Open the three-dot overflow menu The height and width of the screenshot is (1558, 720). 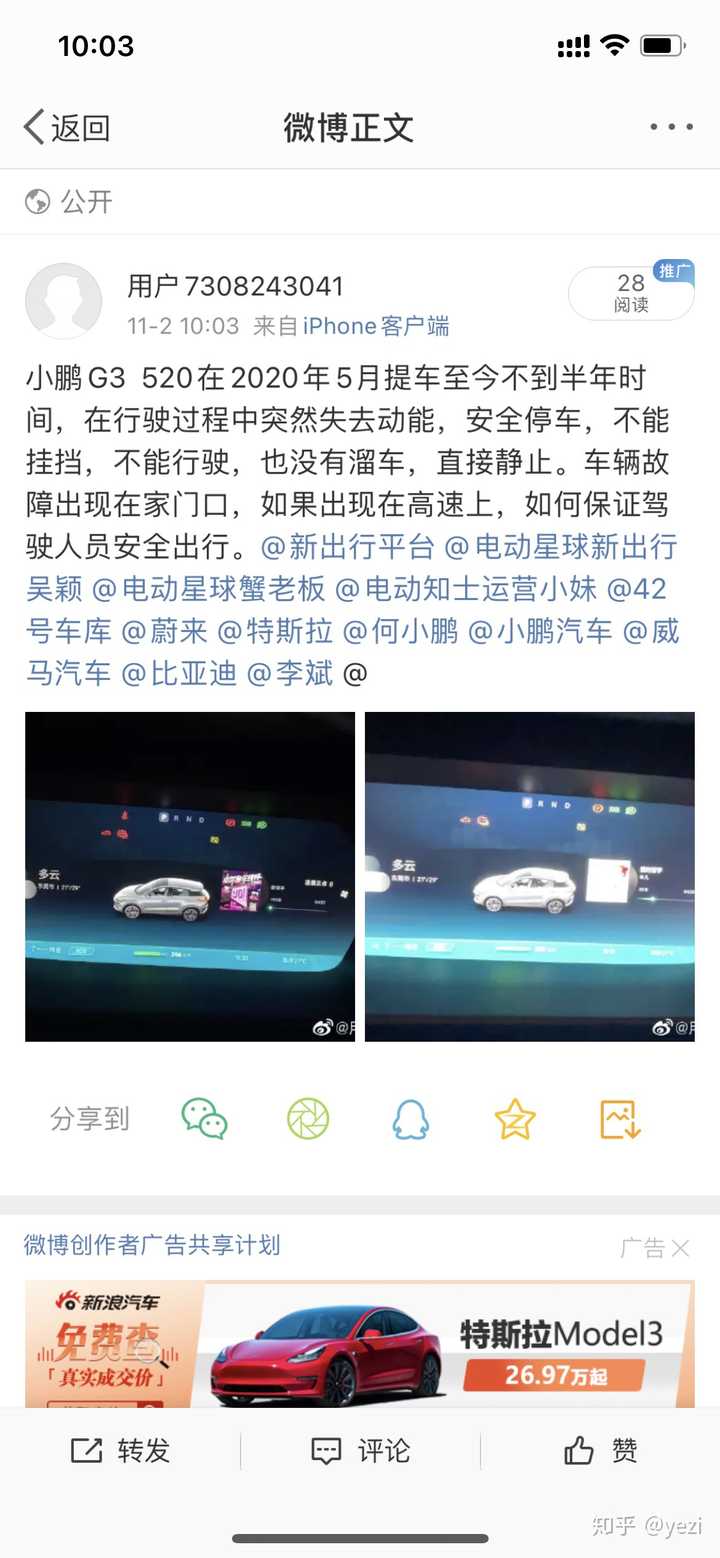pos(671,127)
